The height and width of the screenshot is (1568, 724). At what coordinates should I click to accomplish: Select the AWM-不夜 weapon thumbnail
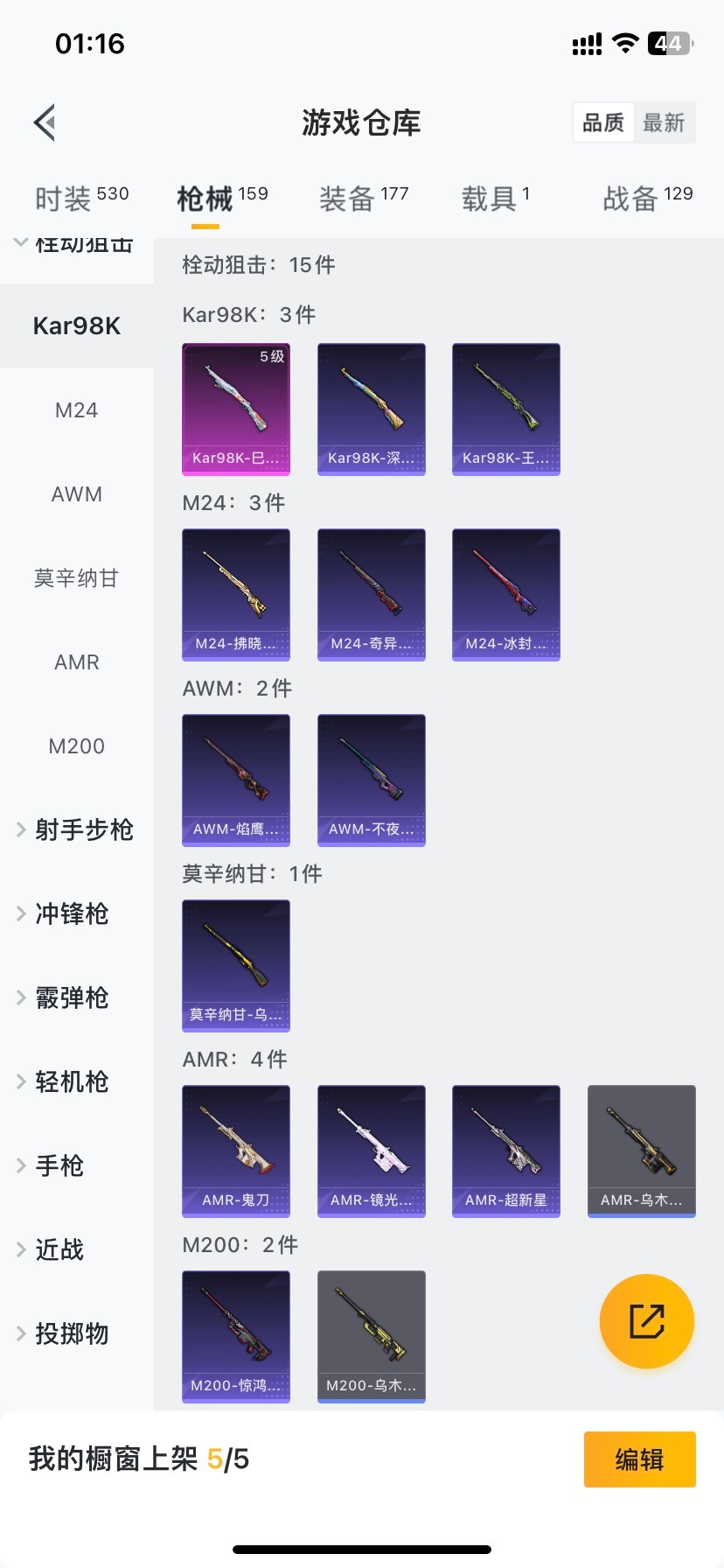click(x=371, y=780)
